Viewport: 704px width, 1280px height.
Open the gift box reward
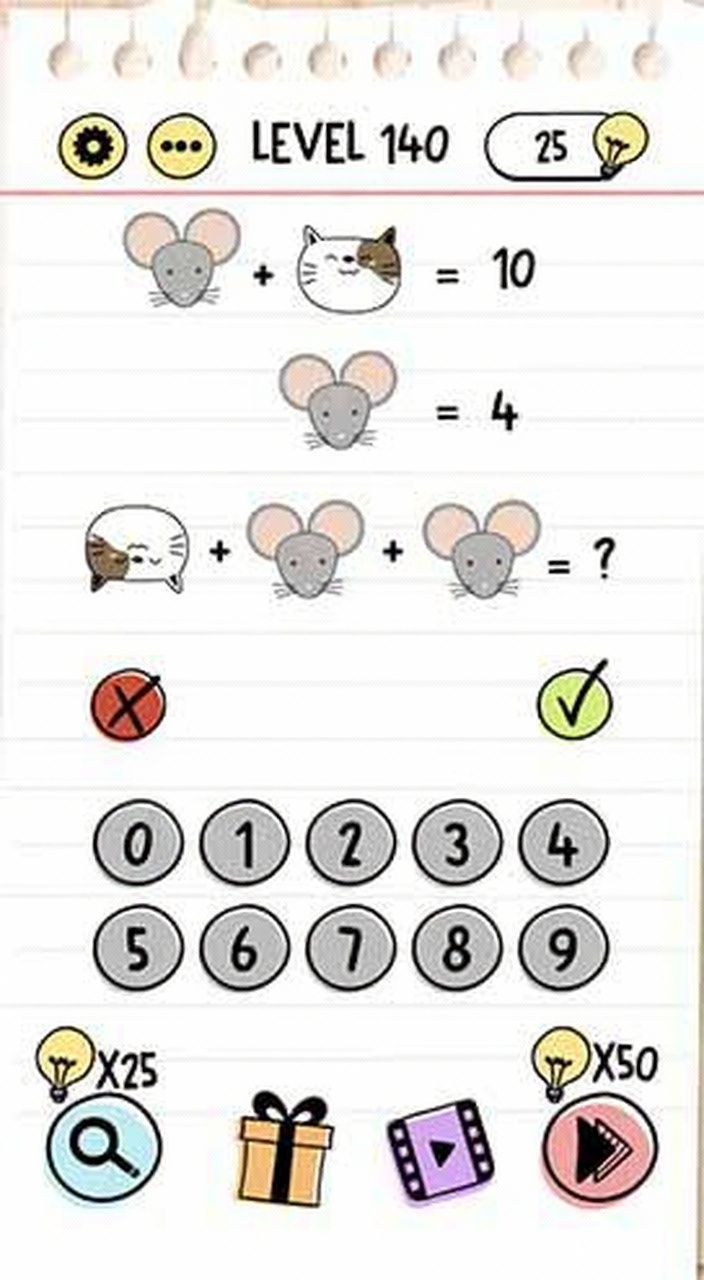click(x=284, y=1150)
